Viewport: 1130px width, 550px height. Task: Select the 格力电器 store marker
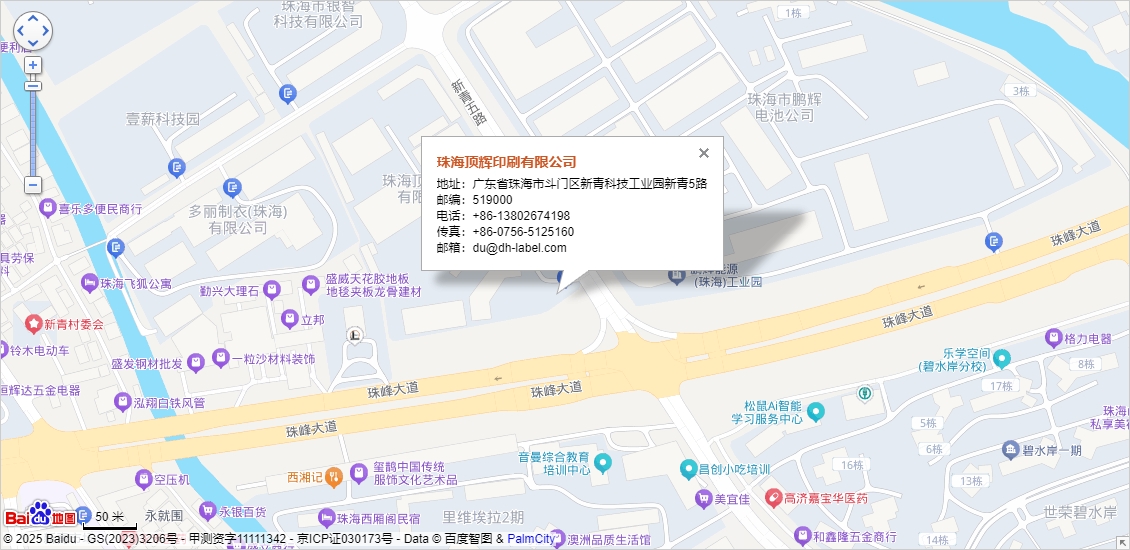point(1052,338)
